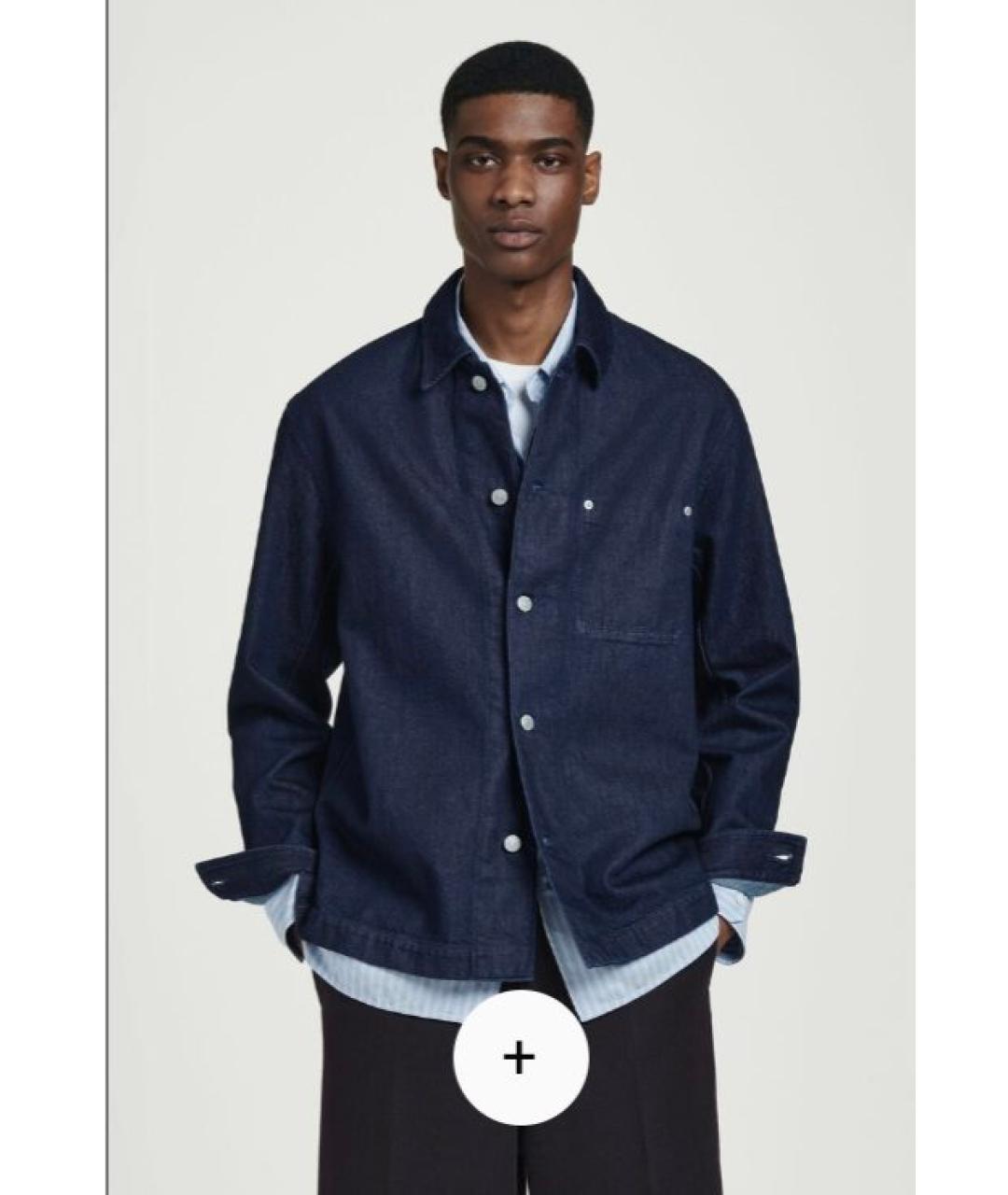Tap the round plus button
Viewport: 1008px width, 1195px height.
click(x=520, y=1058)
